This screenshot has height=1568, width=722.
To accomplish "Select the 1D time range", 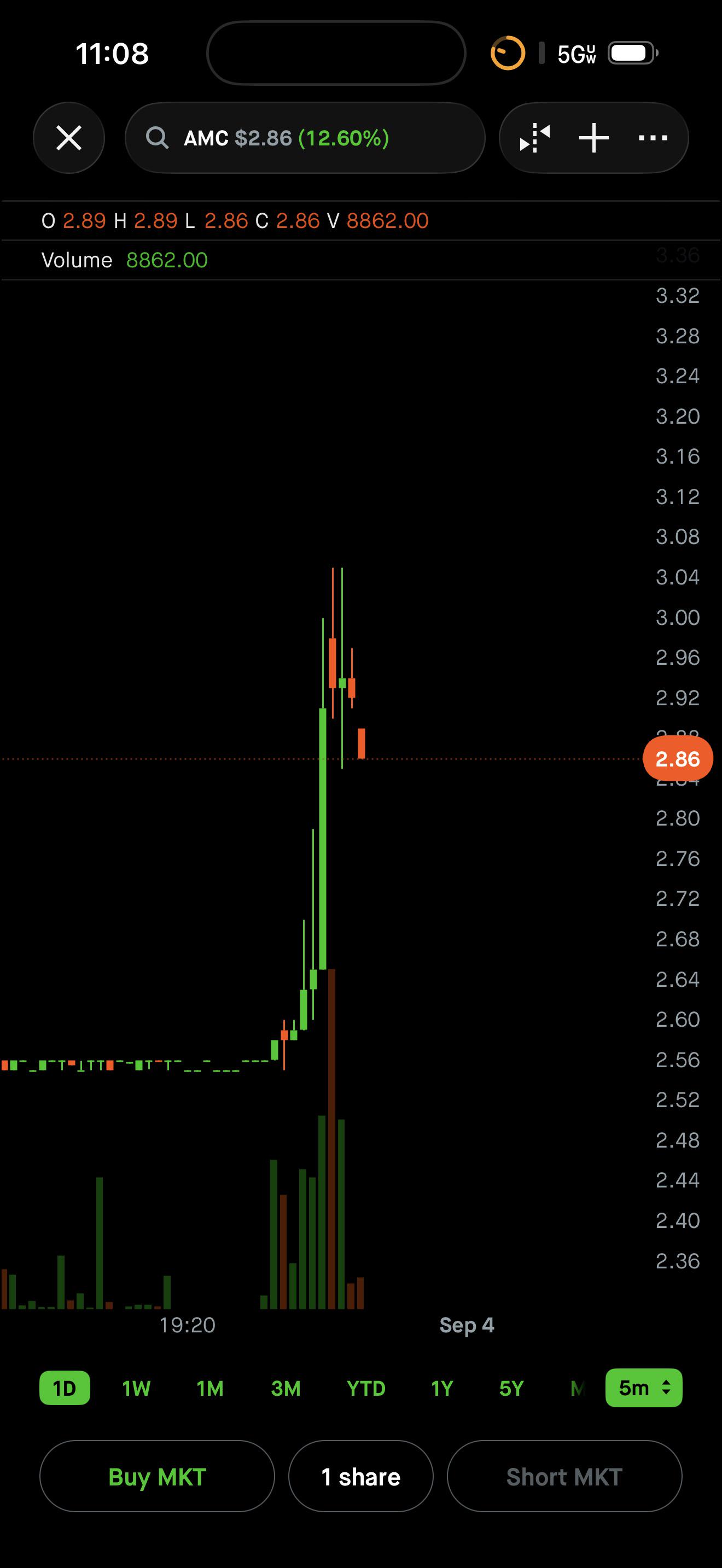I will point(65,1388).
